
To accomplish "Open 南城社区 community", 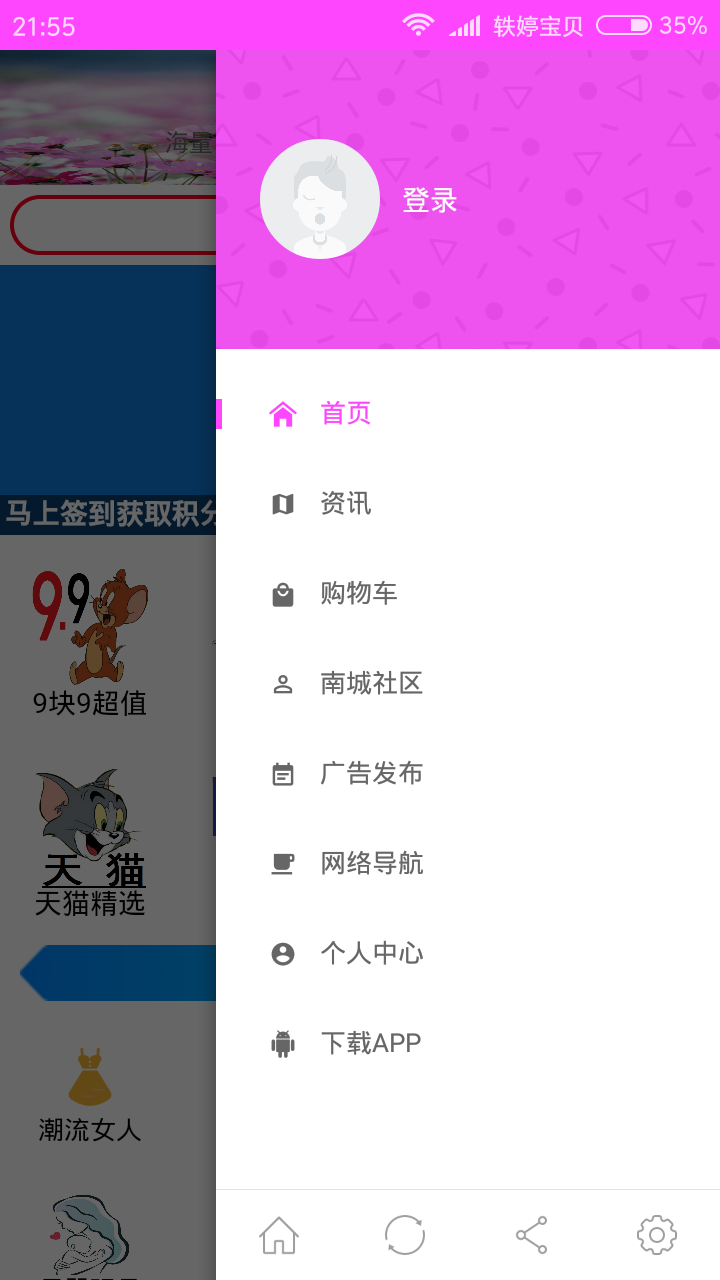I will [371, 683].
